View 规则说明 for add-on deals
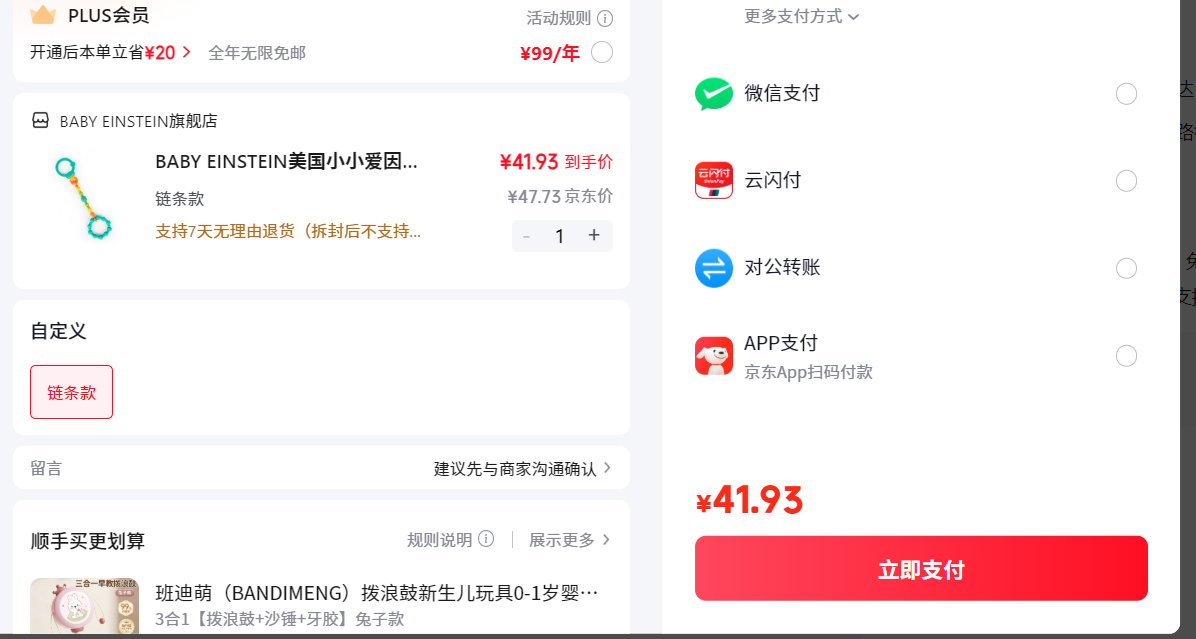This screenshot has width=1196, height=639. coord(450,540)
